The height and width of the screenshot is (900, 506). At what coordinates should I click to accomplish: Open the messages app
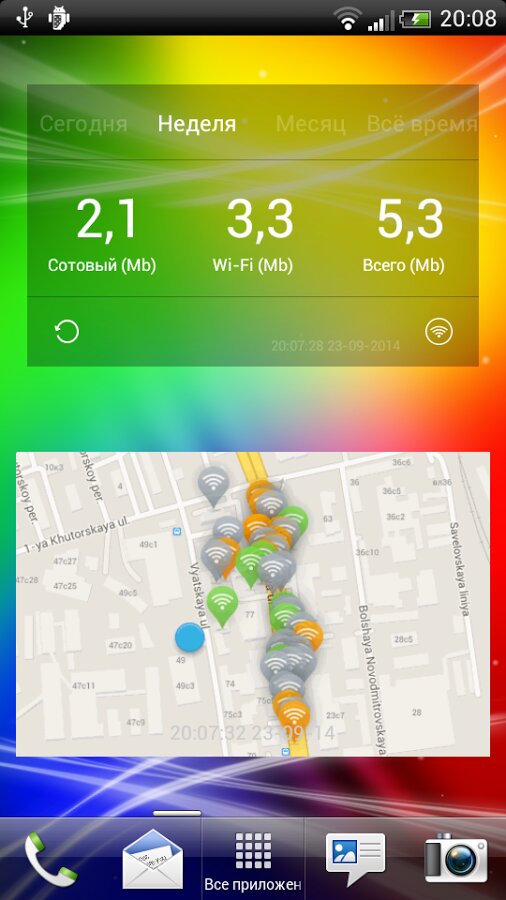pos(355,859)
